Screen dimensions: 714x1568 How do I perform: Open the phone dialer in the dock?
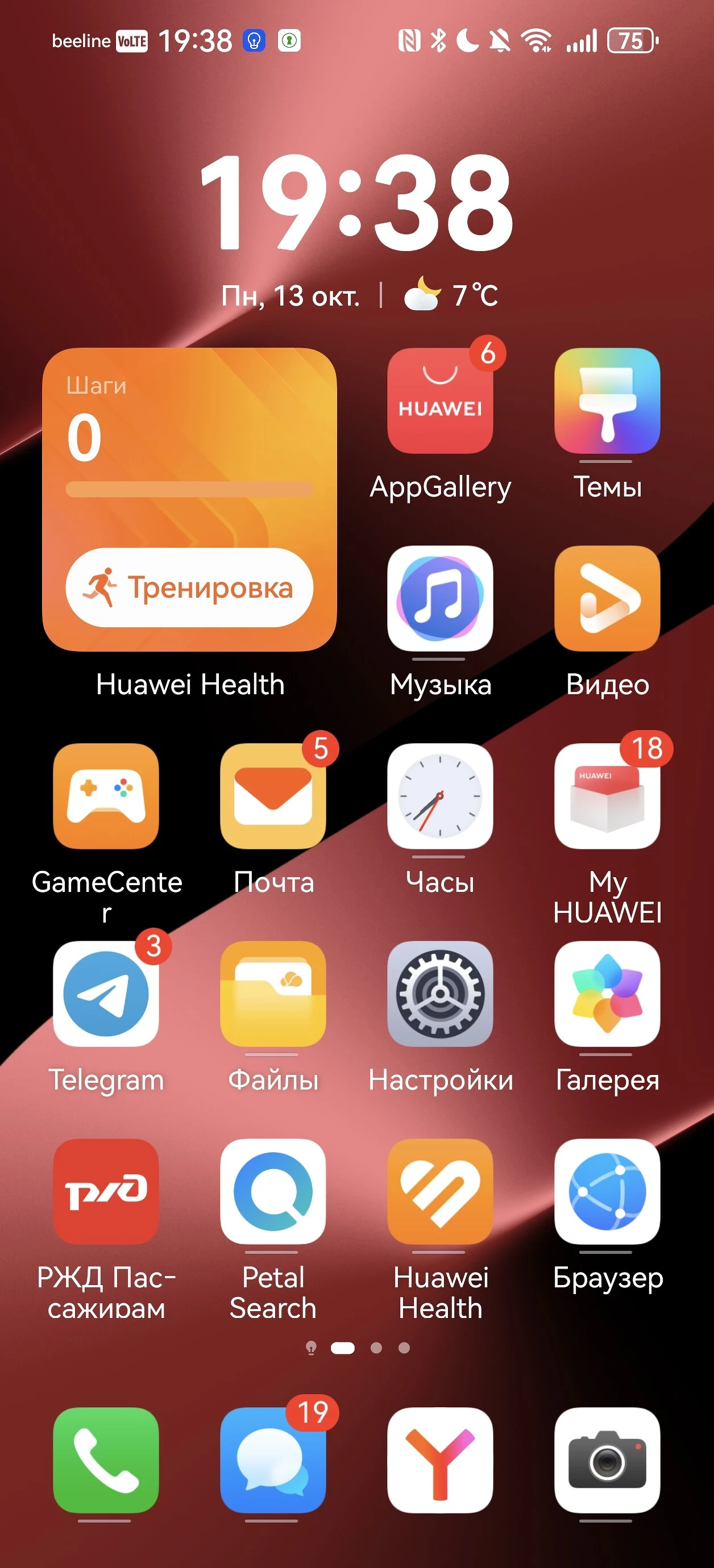coord(106,1460)
